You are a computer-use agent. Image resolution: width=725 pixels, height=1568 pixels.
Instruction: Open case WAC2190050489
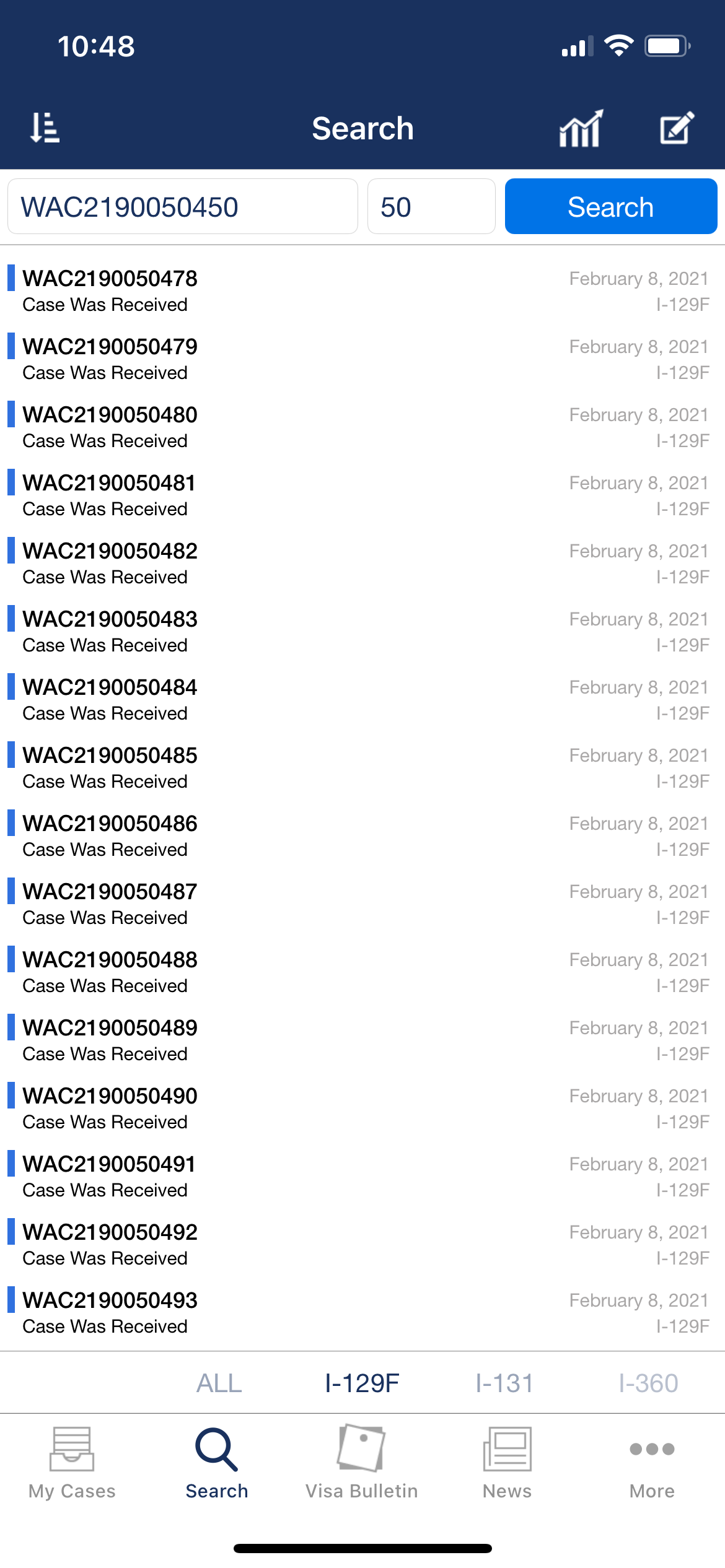362,1040
